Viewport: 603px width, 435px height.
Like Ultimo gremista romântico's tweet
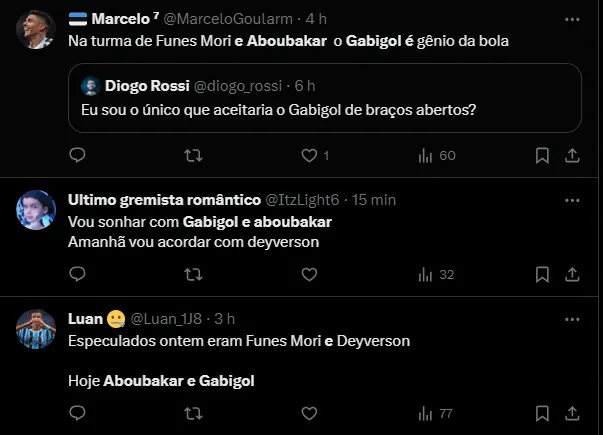[x=310, y=274]
